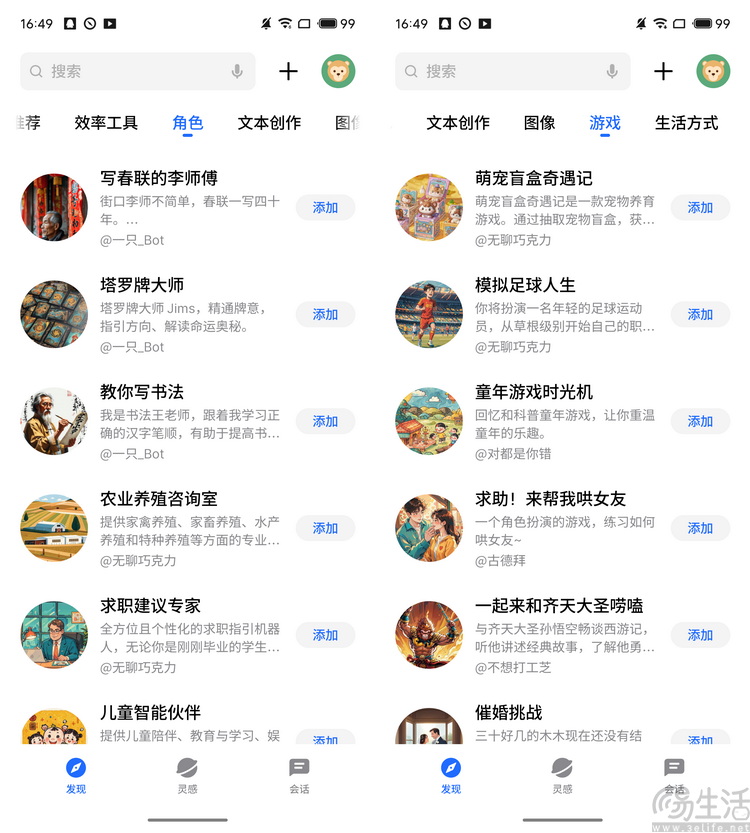Tap the 萌宠盲盒奇遇记 thumbnail

point(428,207)
